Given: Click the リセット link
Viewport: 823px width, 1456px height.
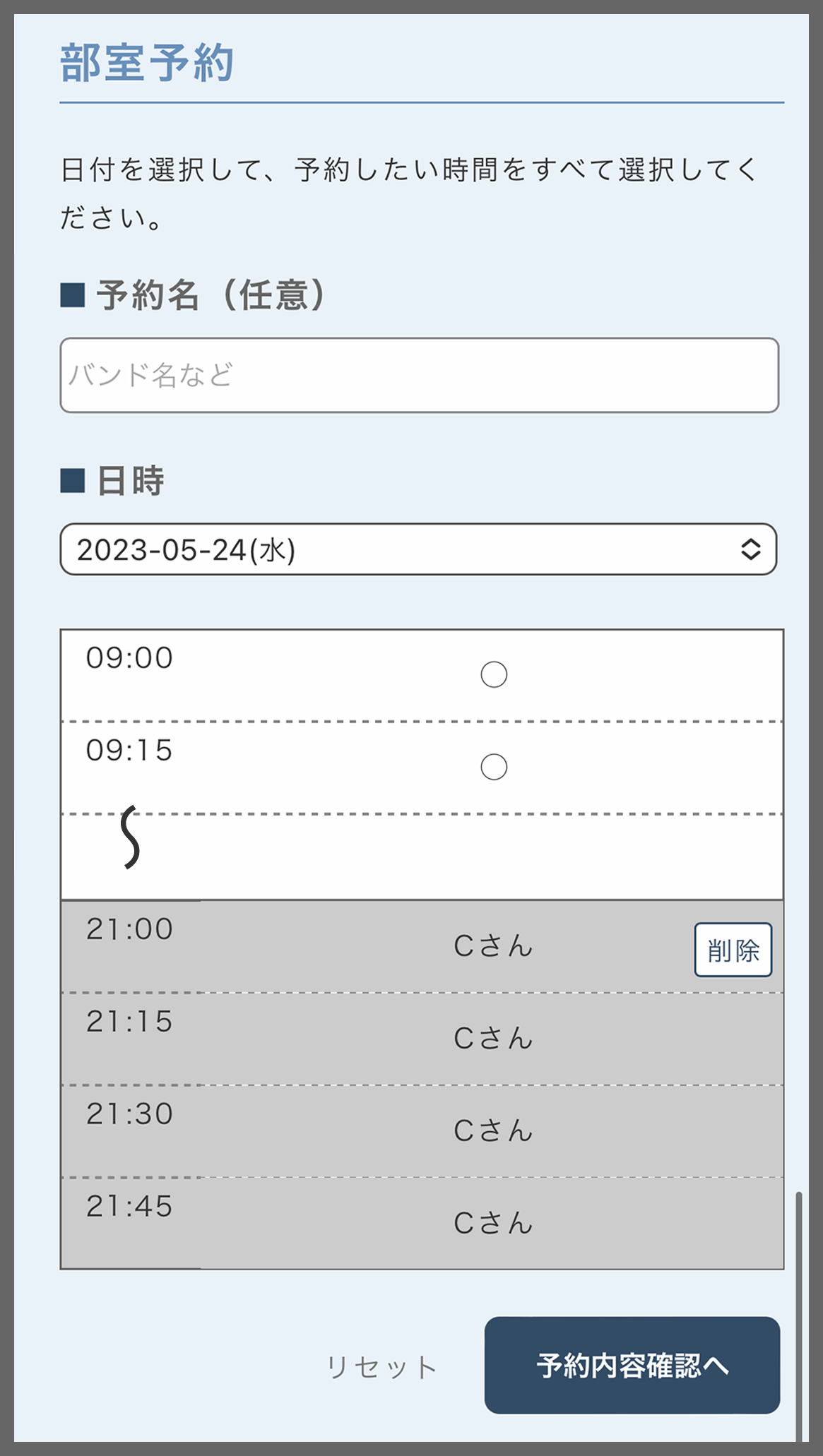Looking at the screenshot, I should (381, 1366).
